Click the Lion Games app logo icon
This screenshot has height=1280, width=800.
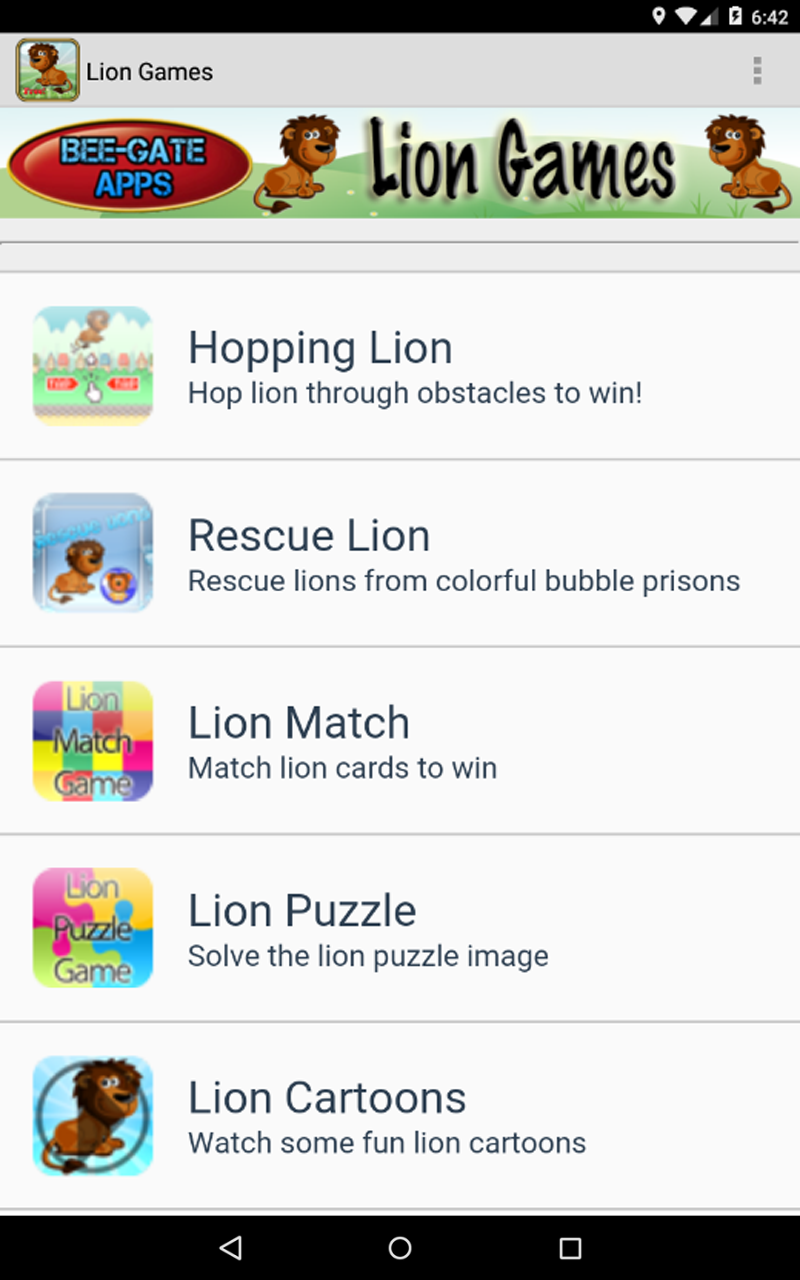click(x=45, y=71)
